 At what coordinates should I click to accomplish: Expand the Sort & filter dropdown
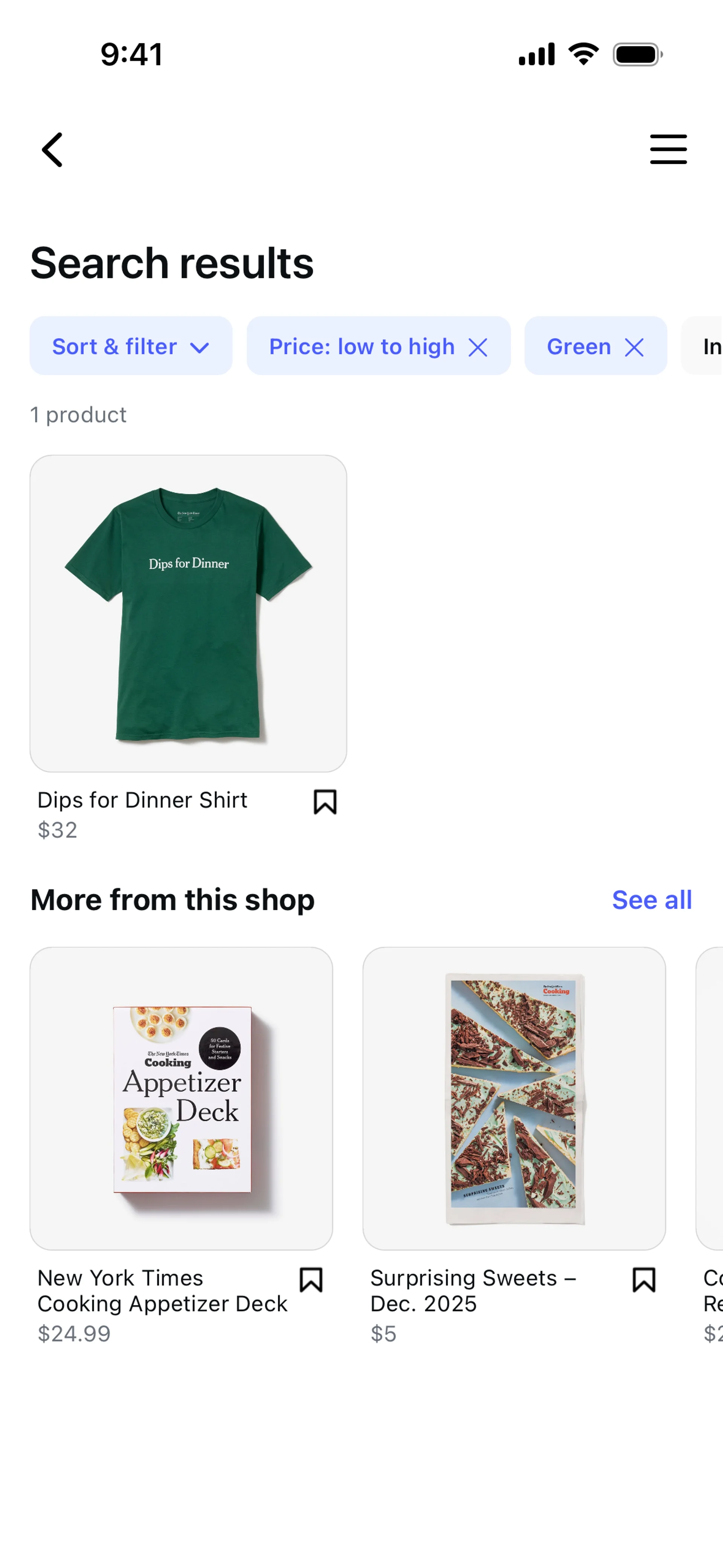(131, 346)
